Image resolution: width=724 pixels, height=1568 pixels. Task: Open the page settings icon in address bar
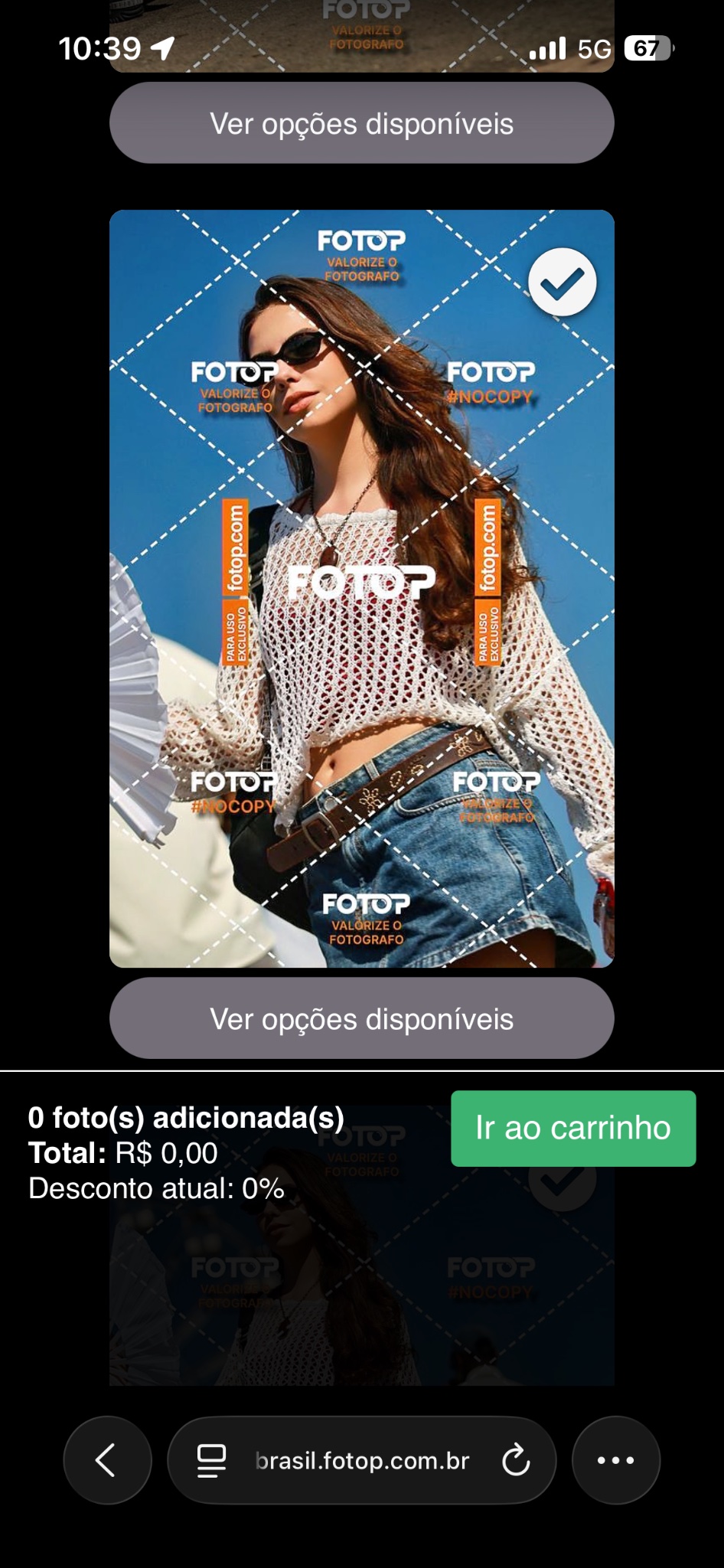(x=211, y=1460)
